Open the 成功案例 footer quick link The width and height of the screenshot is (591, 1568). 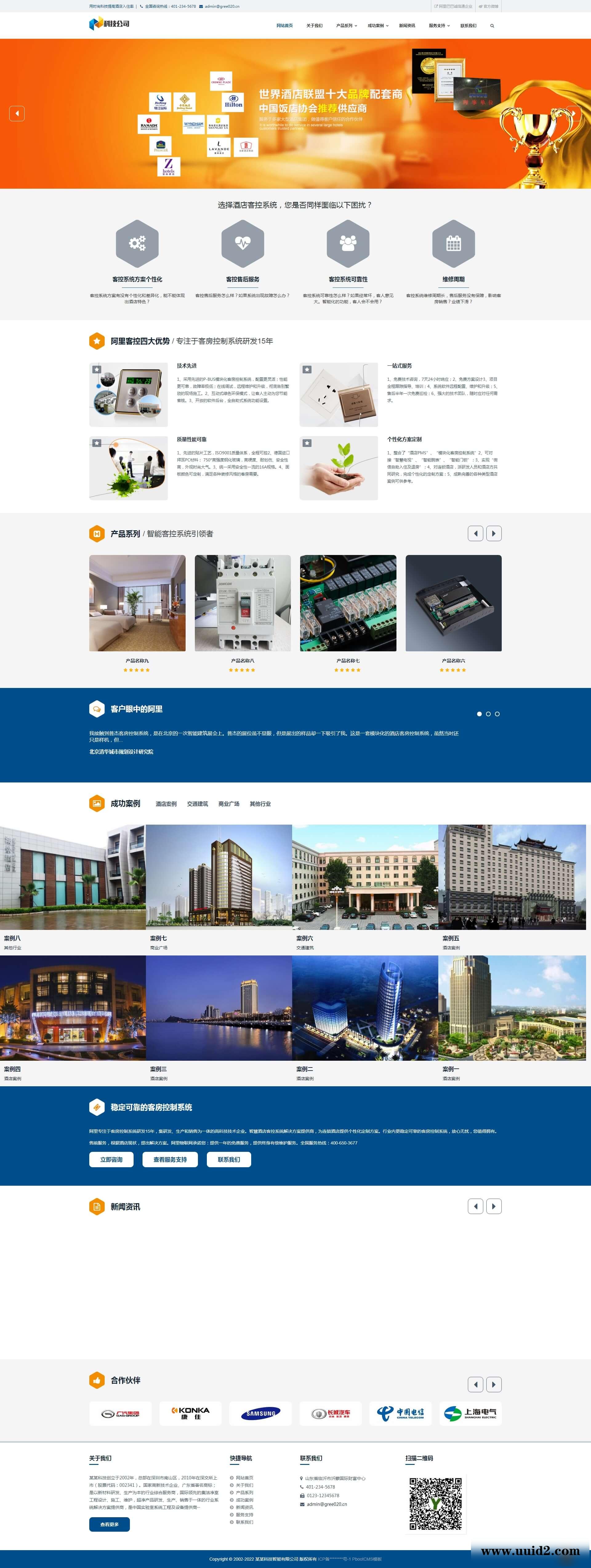tap(244, 1500)
